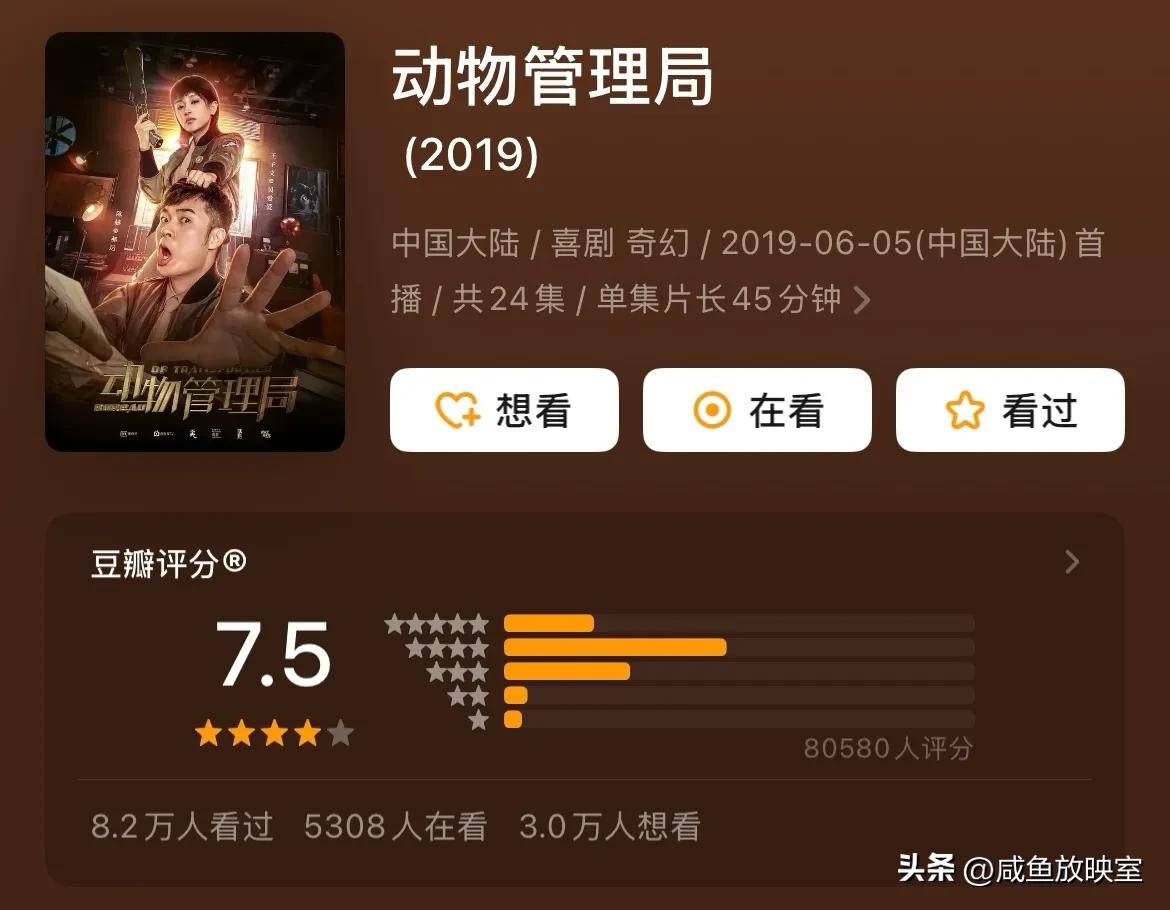Mark 动物管理局 as 想看
This screenshot has width=1170, height=910.
[x=504, y=410]
